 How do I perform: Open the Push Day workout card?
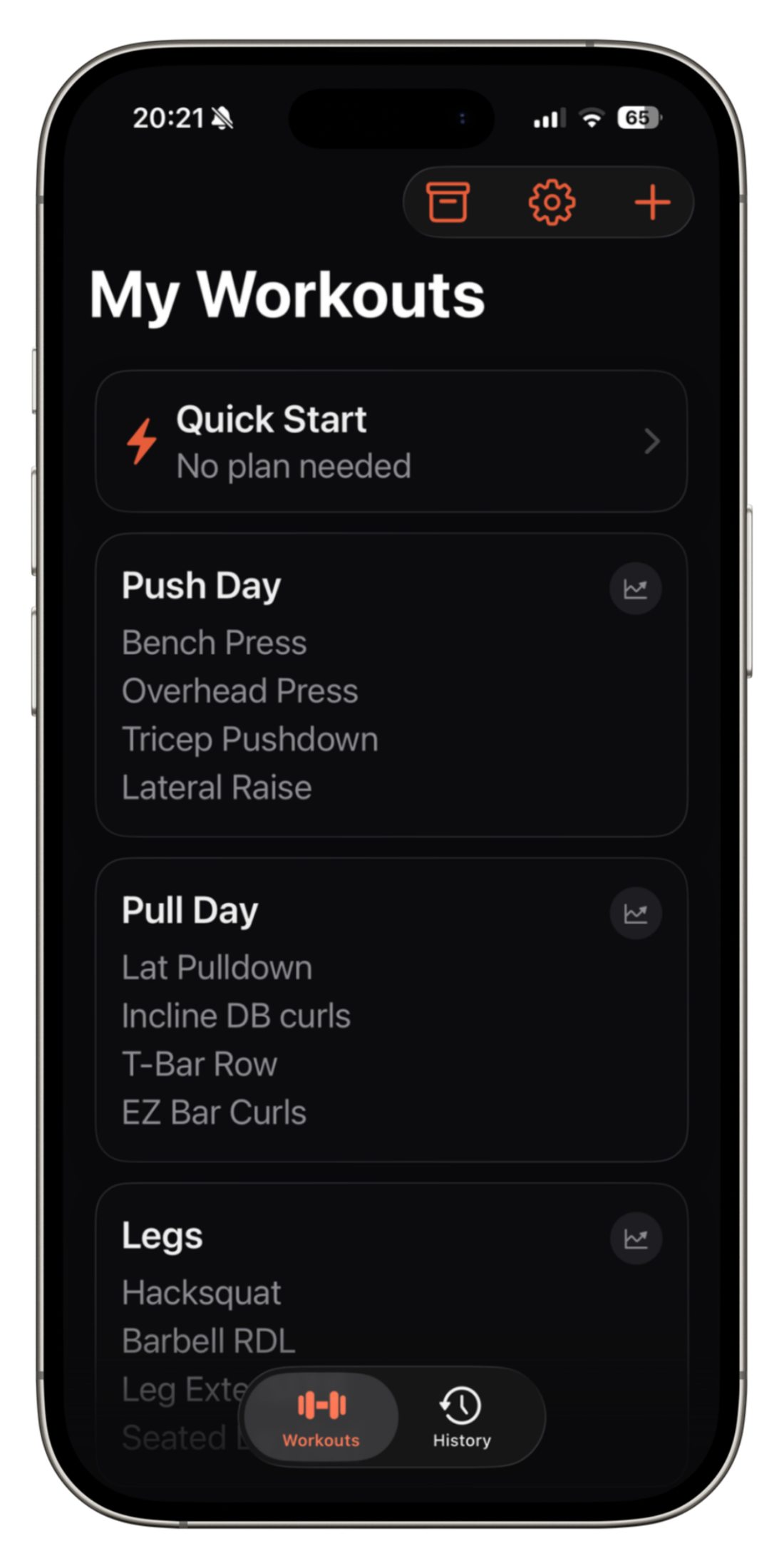pyautogui.click(x=392, y=684)
